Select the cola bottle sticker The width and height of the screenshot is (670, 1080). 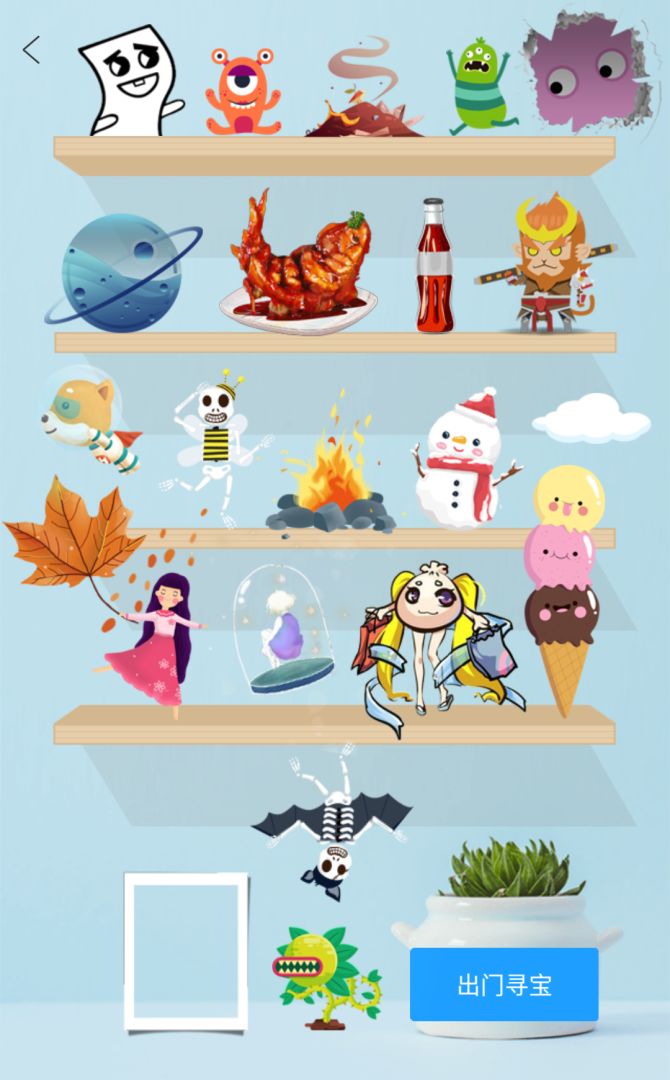click(434, 268)
